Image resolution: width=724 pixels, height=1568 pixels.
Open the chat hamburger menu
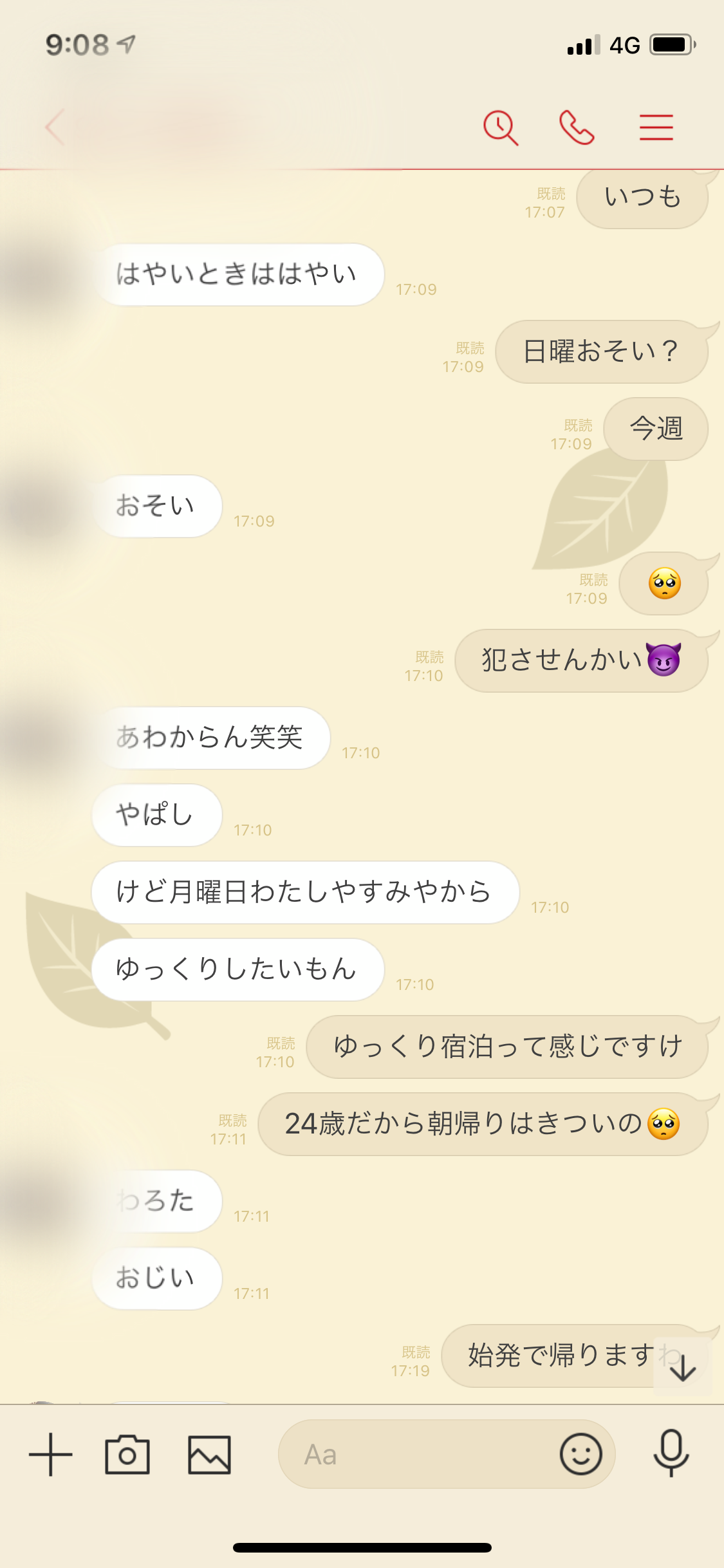[656, 127]
